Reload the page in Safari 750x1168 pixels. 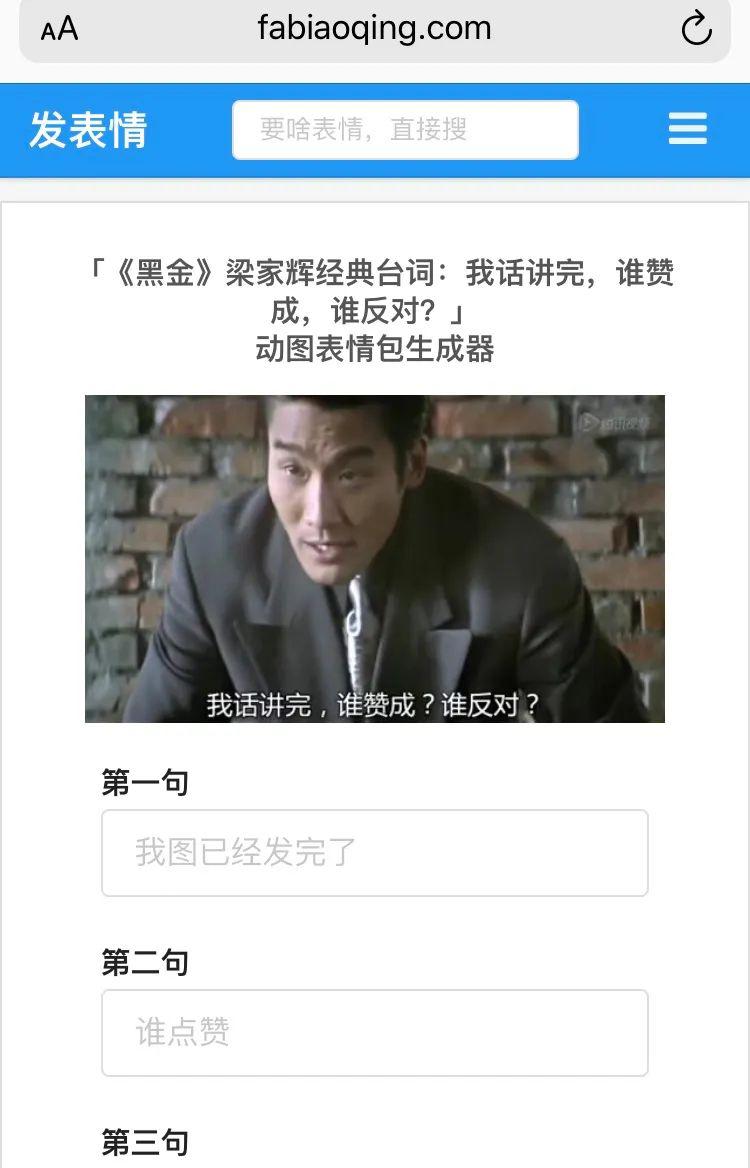click(696, 29)
